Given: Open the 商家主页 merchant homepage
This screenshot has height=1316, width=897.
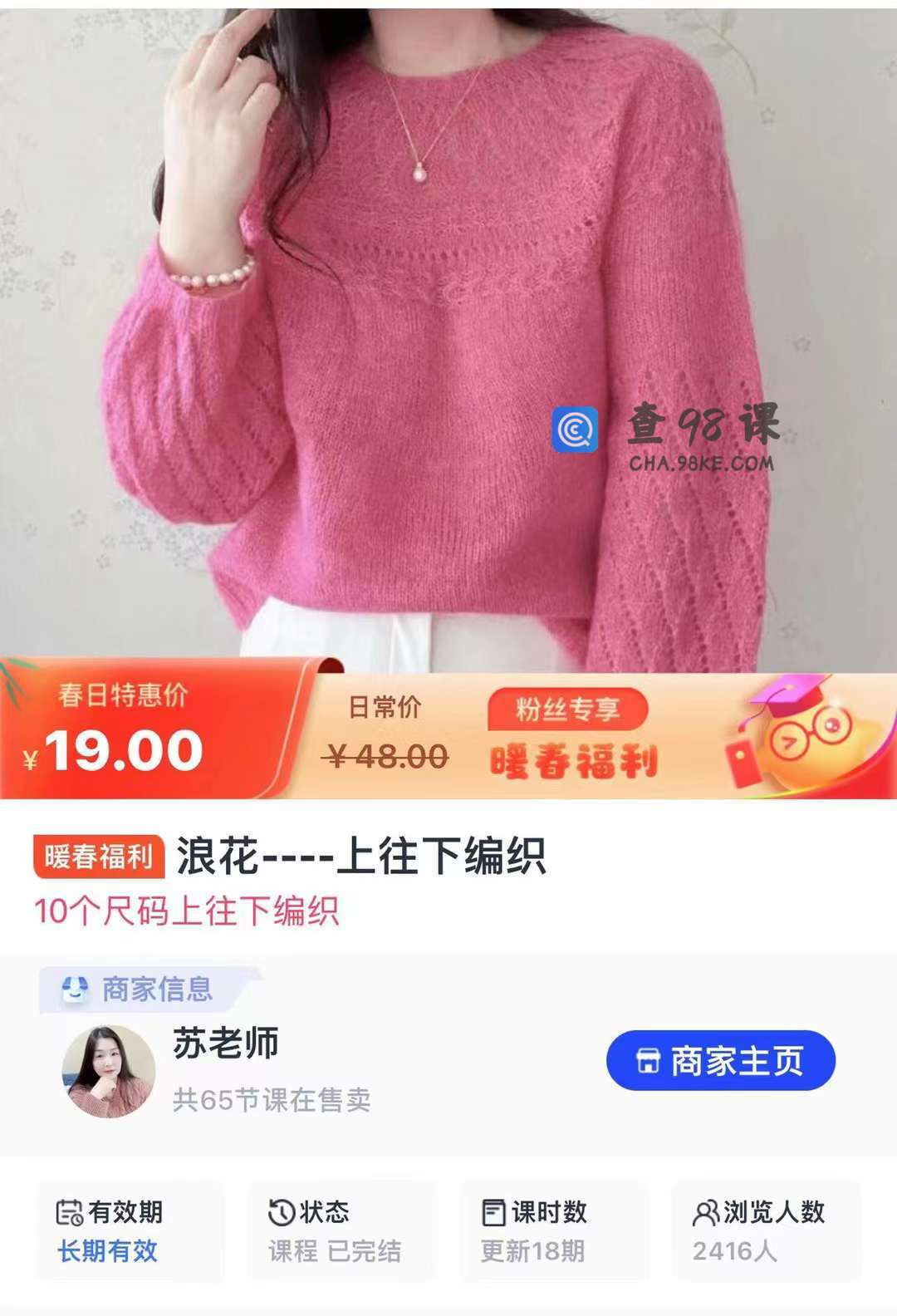Looking at the screenshot, I should [720, 1061].
